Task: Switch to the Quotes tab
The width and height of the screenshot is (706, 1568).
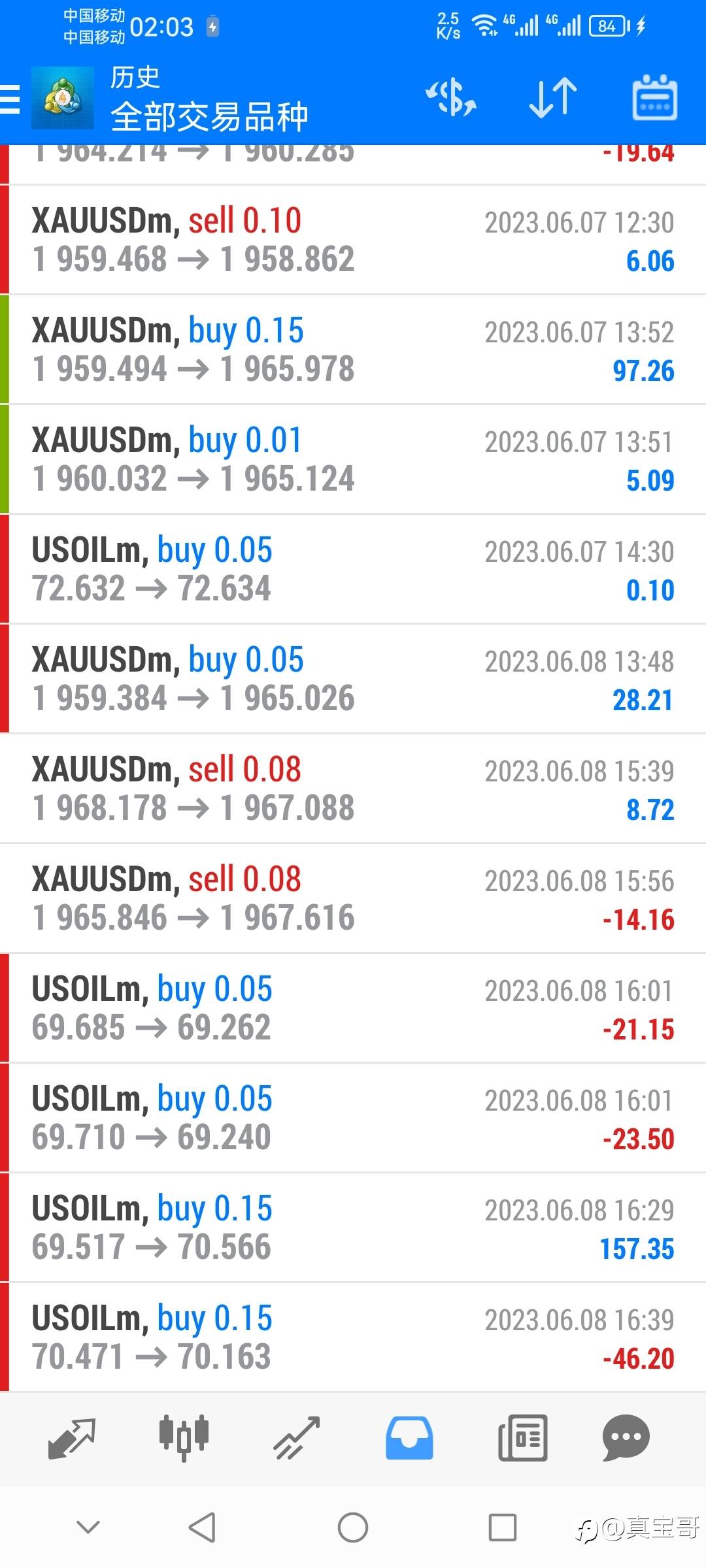Action: point(72,1438)
